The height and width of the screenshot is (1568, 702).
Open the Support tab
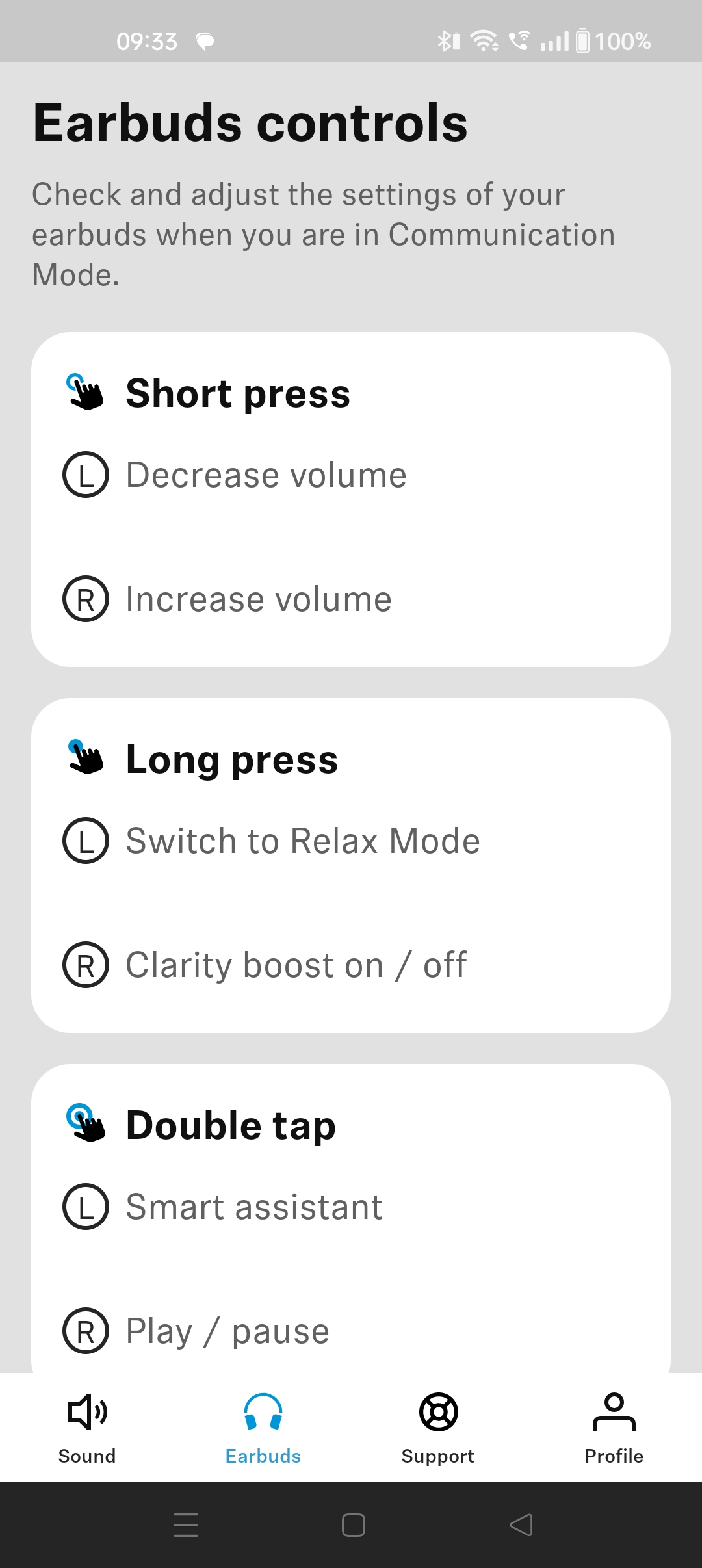coord(438,1428)
